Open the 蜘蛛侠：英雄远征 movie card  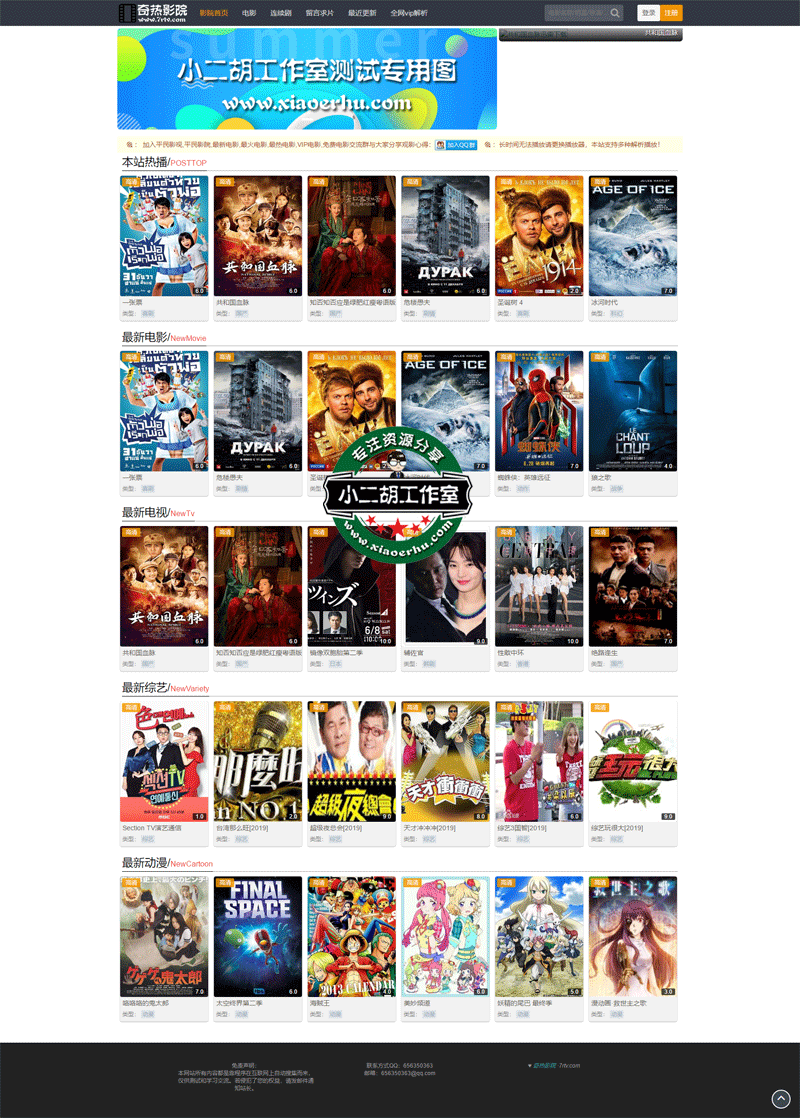(539, 410)
